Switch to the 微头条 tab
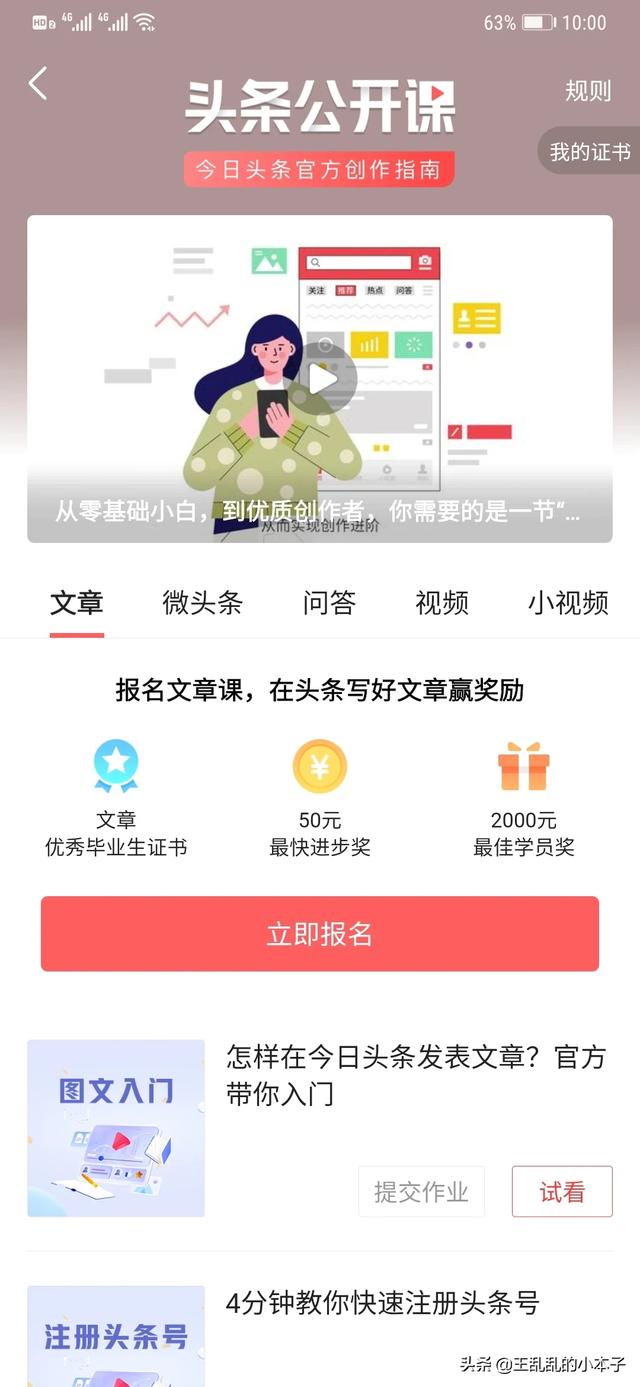 (202, 603)
